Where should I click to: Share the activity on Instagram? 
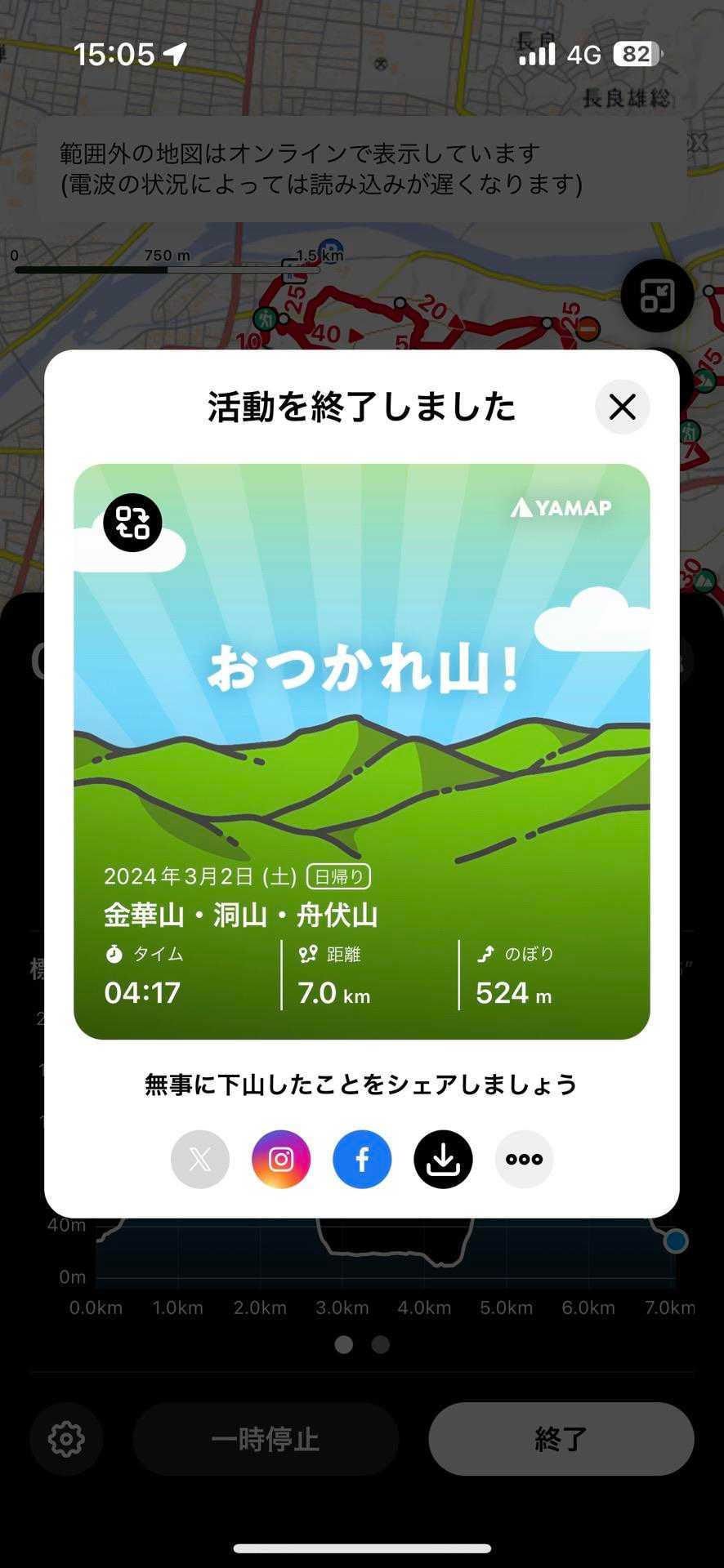point(281,1159)
